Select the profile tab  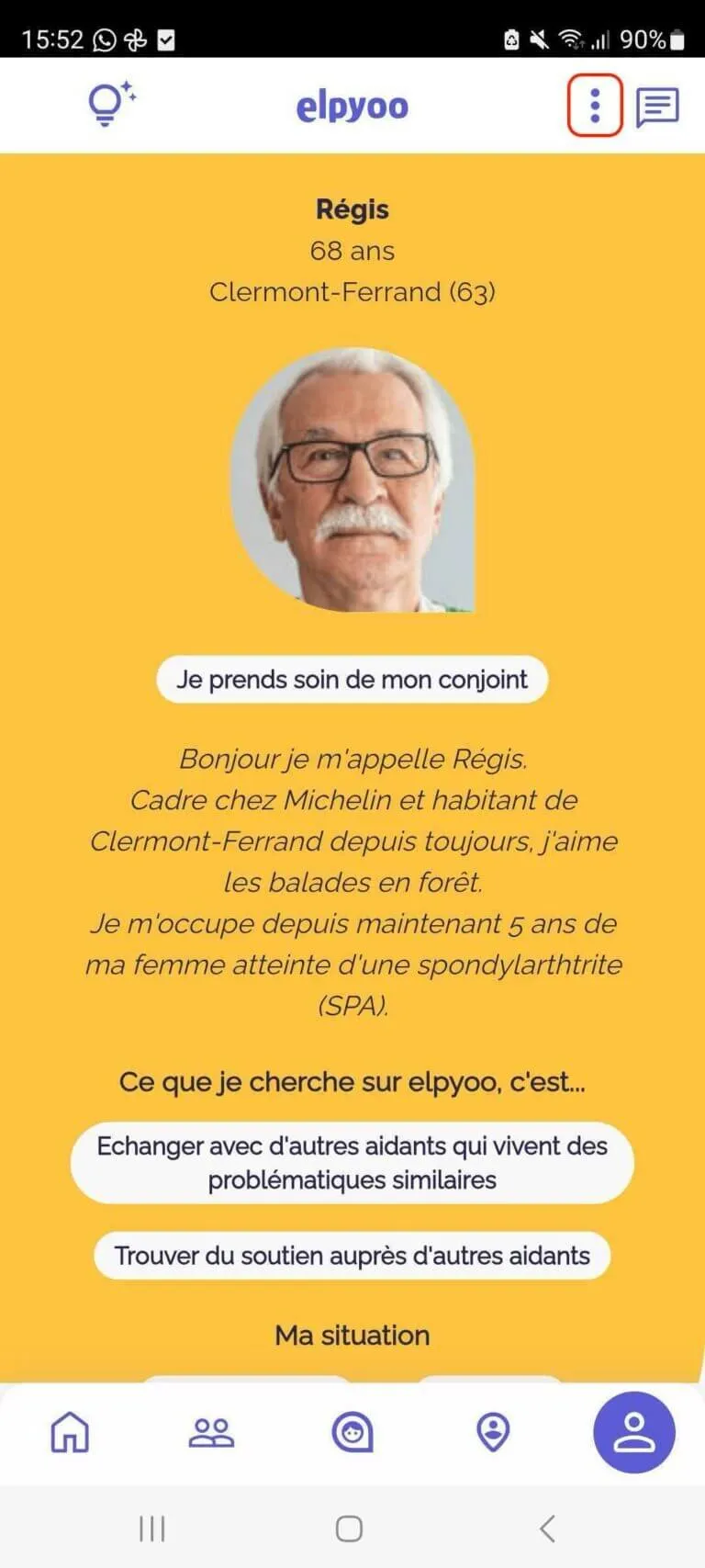[634, 1432]
